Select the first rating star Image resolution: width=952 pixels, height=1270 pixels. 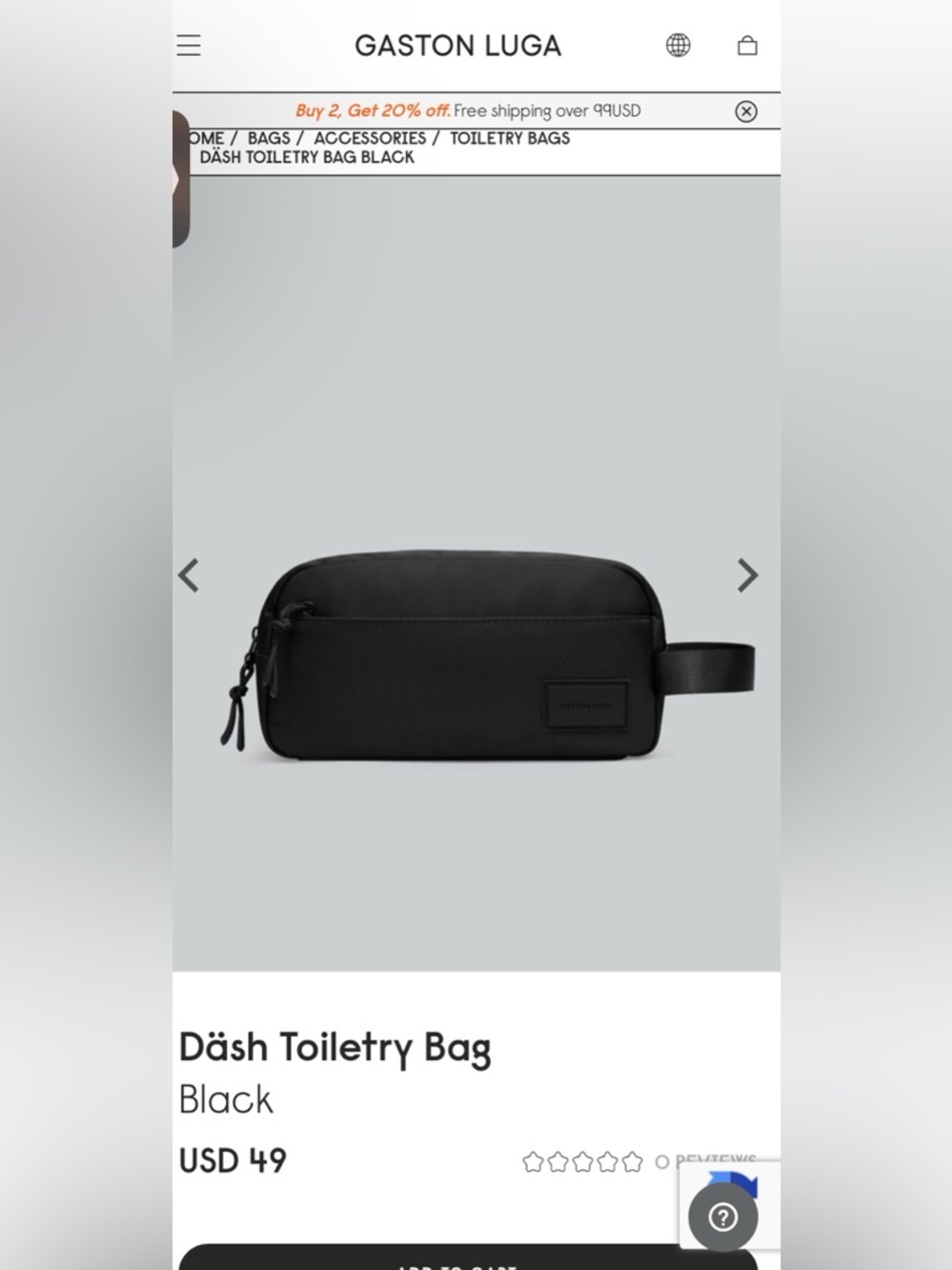click(533, 1161)
